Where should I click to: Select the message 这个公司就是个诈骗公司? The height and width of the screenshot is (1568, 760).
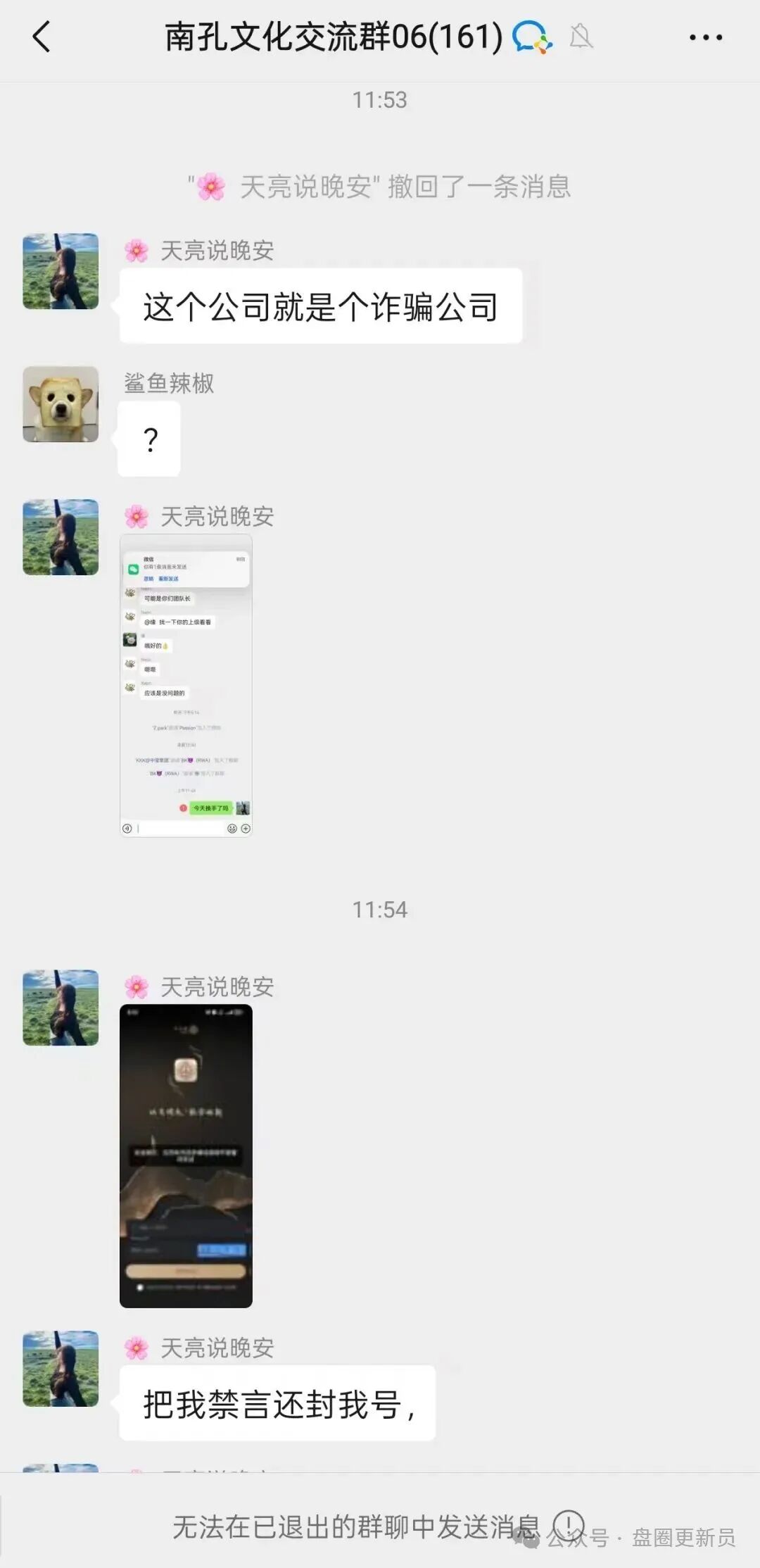click(320, 304)
